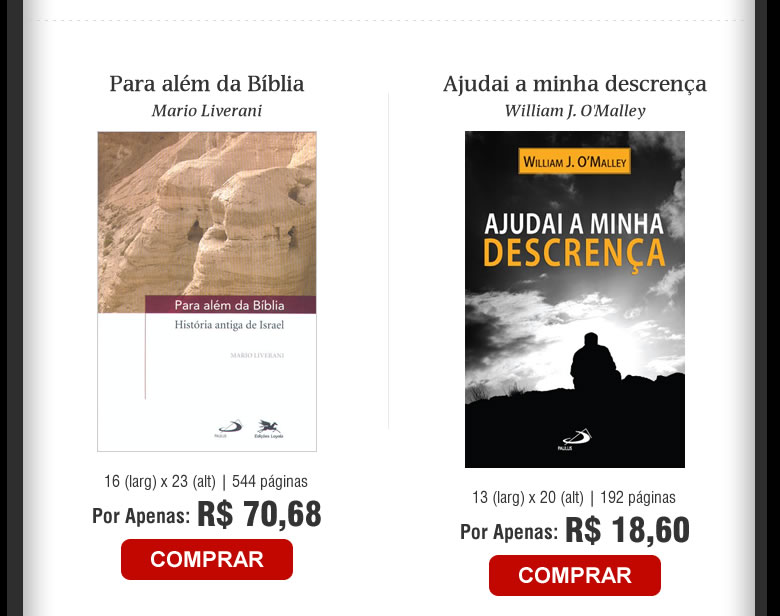Open the Para além da Bíblia book cover
Viewport: 780px width, 616px height.
pyautogui.click(x=207, y=291)
